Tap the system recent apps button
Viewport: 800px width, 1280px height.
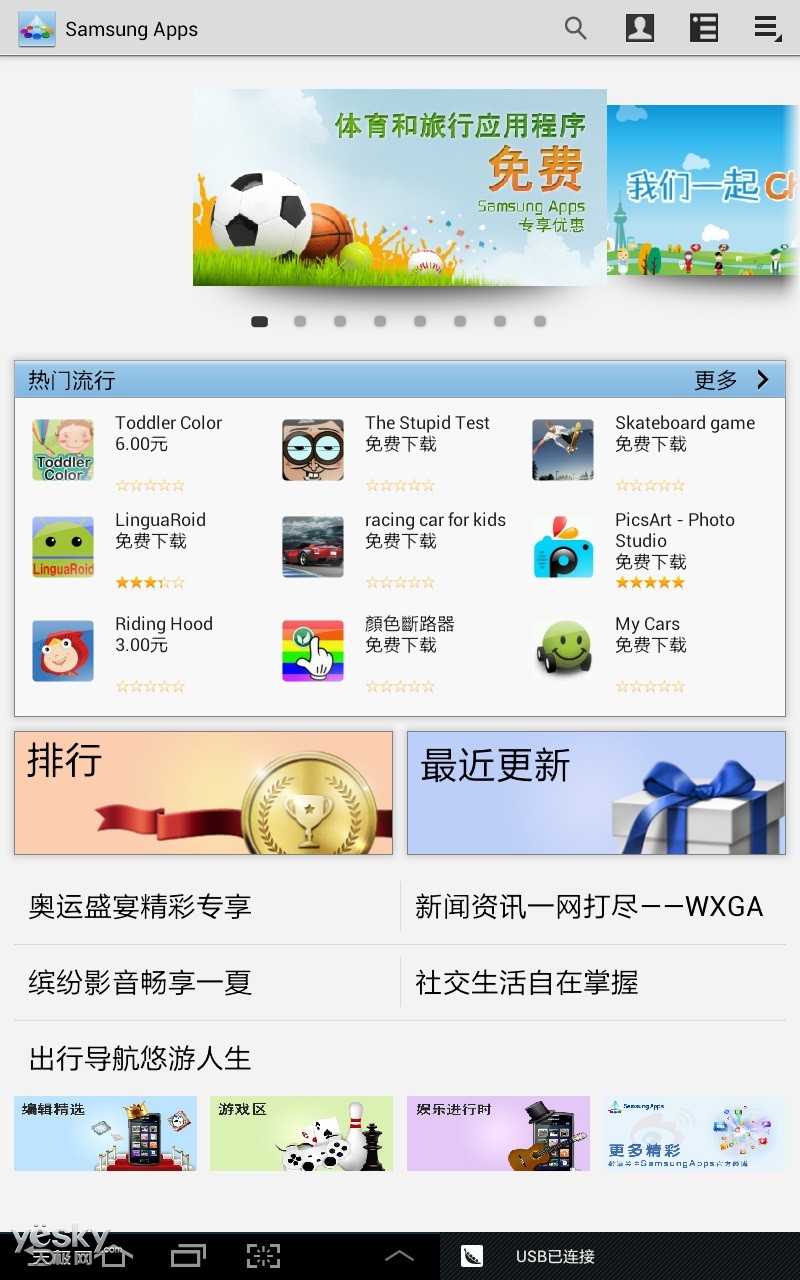pyautogui.click(x=188, y=1256)
